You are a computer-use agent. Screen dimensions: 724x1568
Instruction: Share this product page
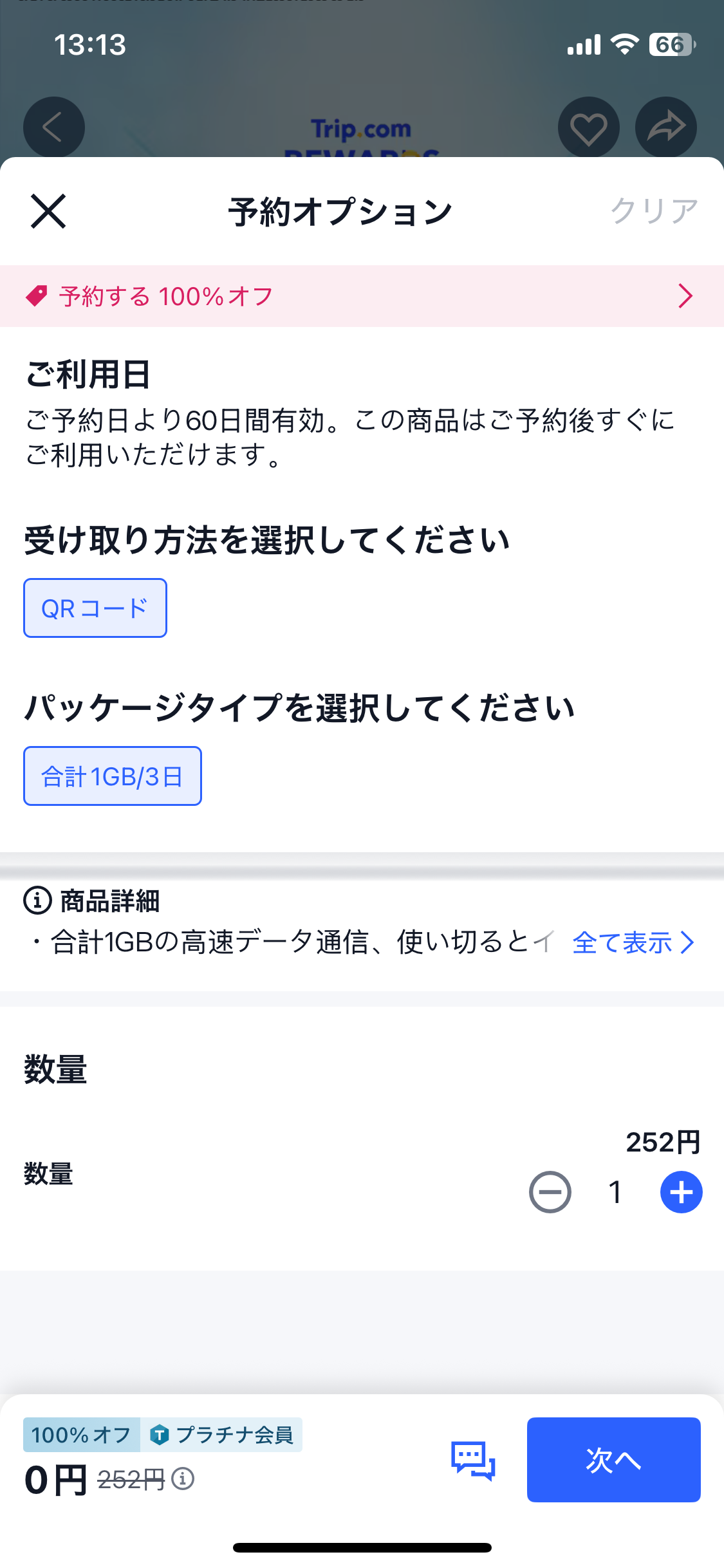666,127
